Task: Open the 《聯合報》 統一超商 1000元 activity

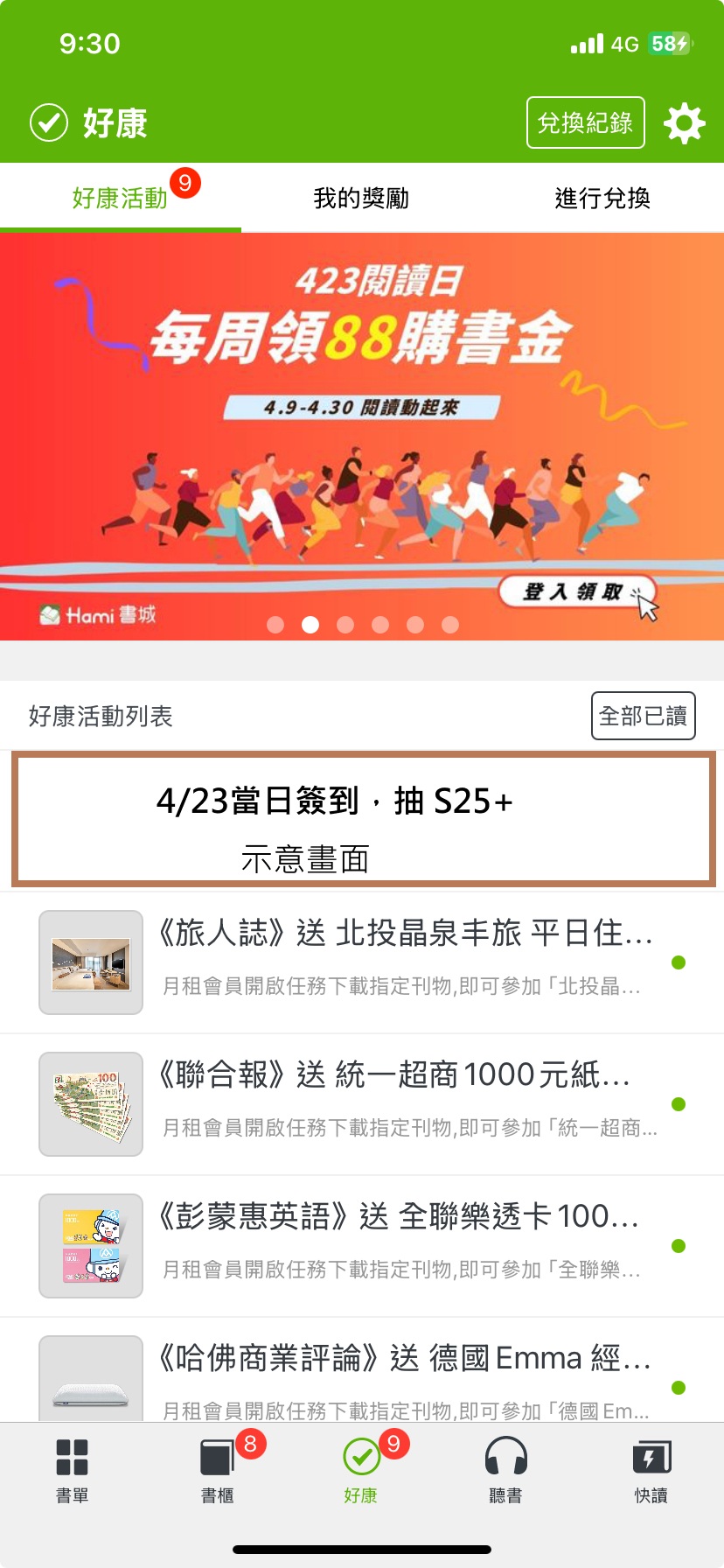Action: pyautogui.click(x=362, y=1104)
